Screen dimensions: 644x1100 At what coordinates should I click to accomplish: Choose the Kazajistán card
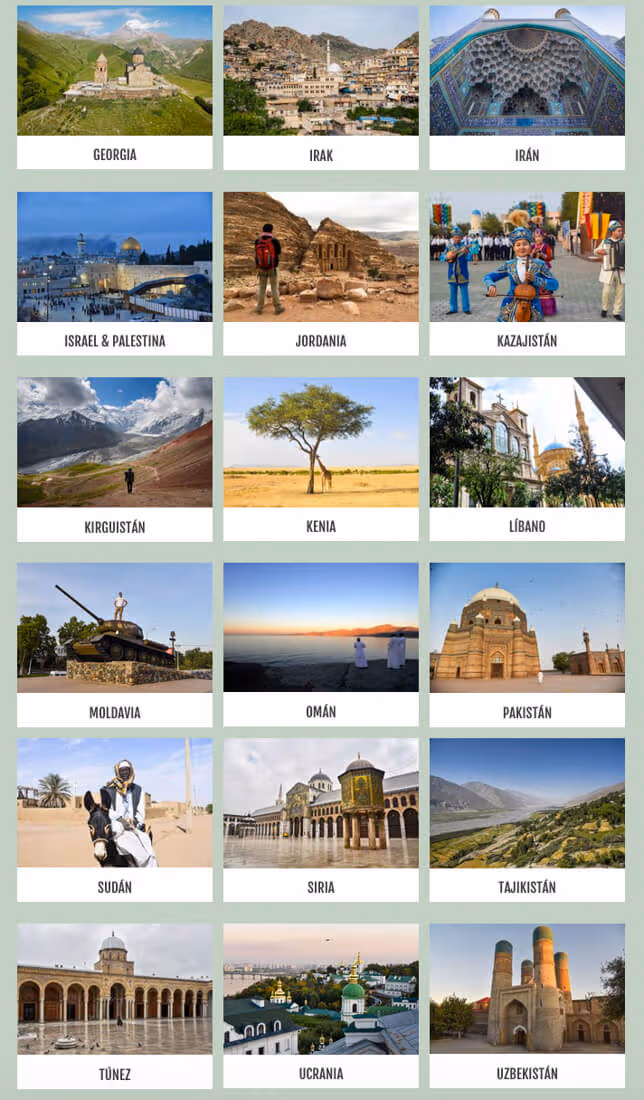pyautogui.click(x=527, y=271)
